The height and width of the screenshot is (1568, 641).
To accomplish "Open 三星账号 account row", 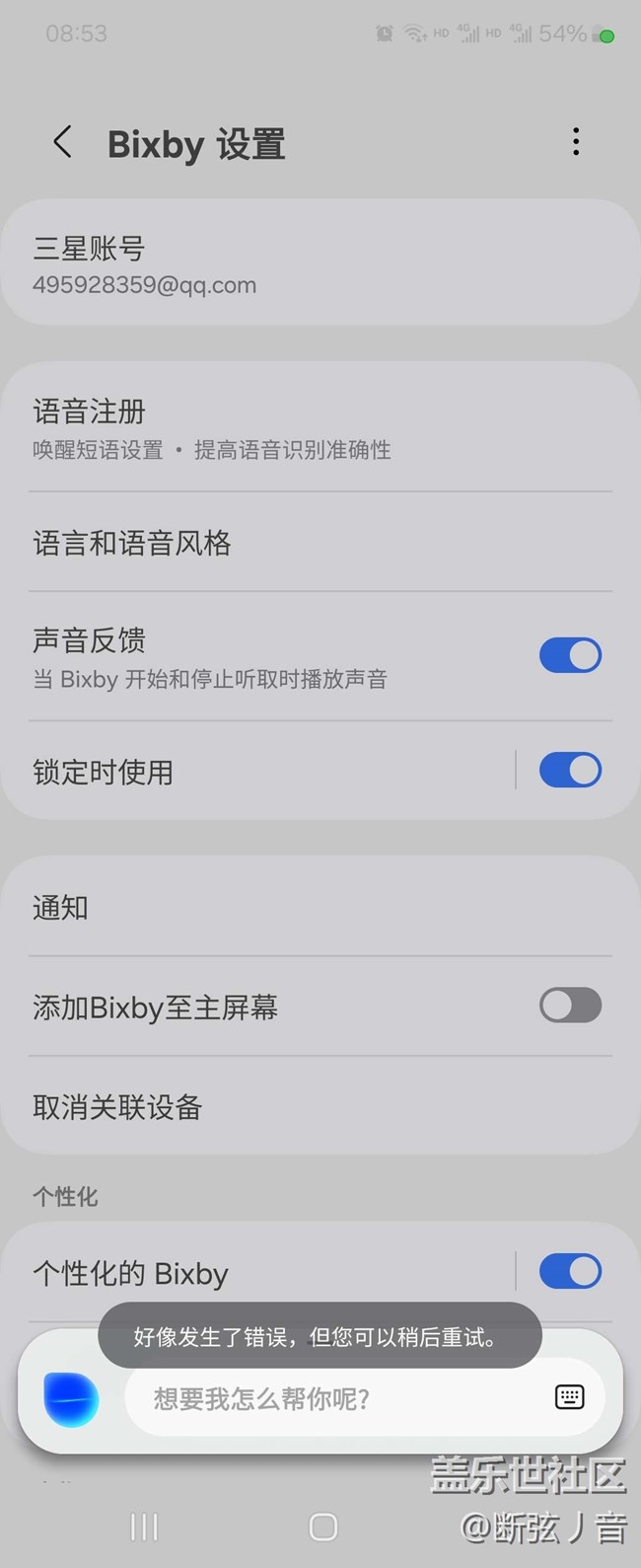I will point(320,264).
